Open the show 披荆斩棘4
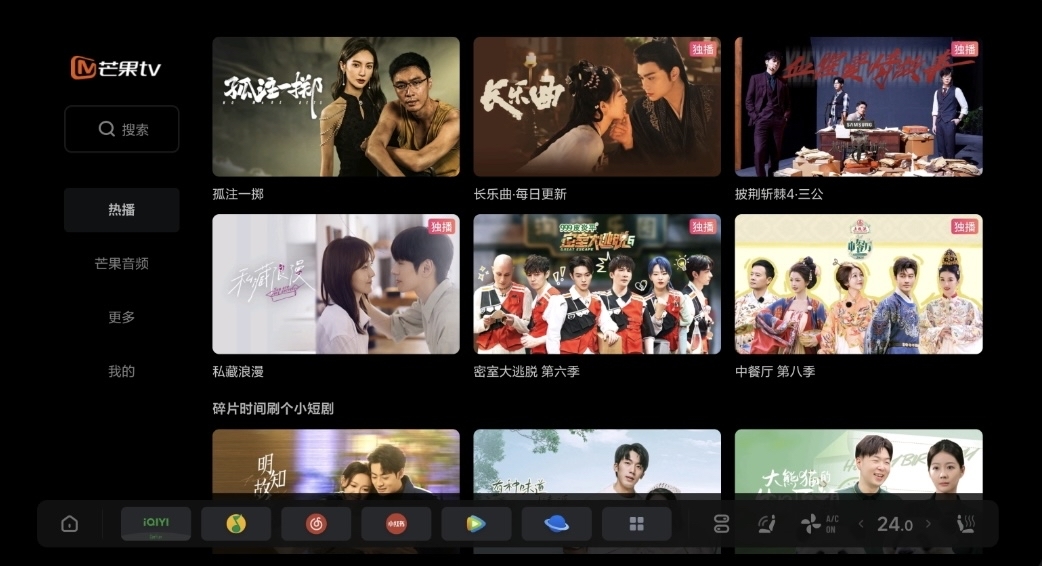This screenshot has width=1042, height=566. [x=858, y=107]
